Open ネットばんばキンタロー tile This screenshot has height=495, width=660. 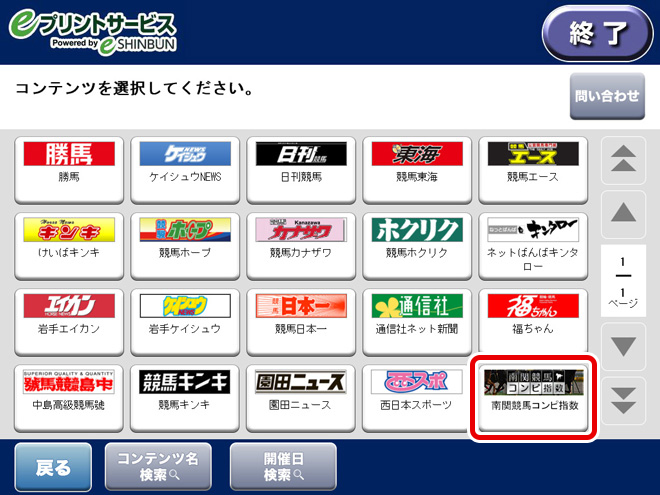(x=533, y=246)
